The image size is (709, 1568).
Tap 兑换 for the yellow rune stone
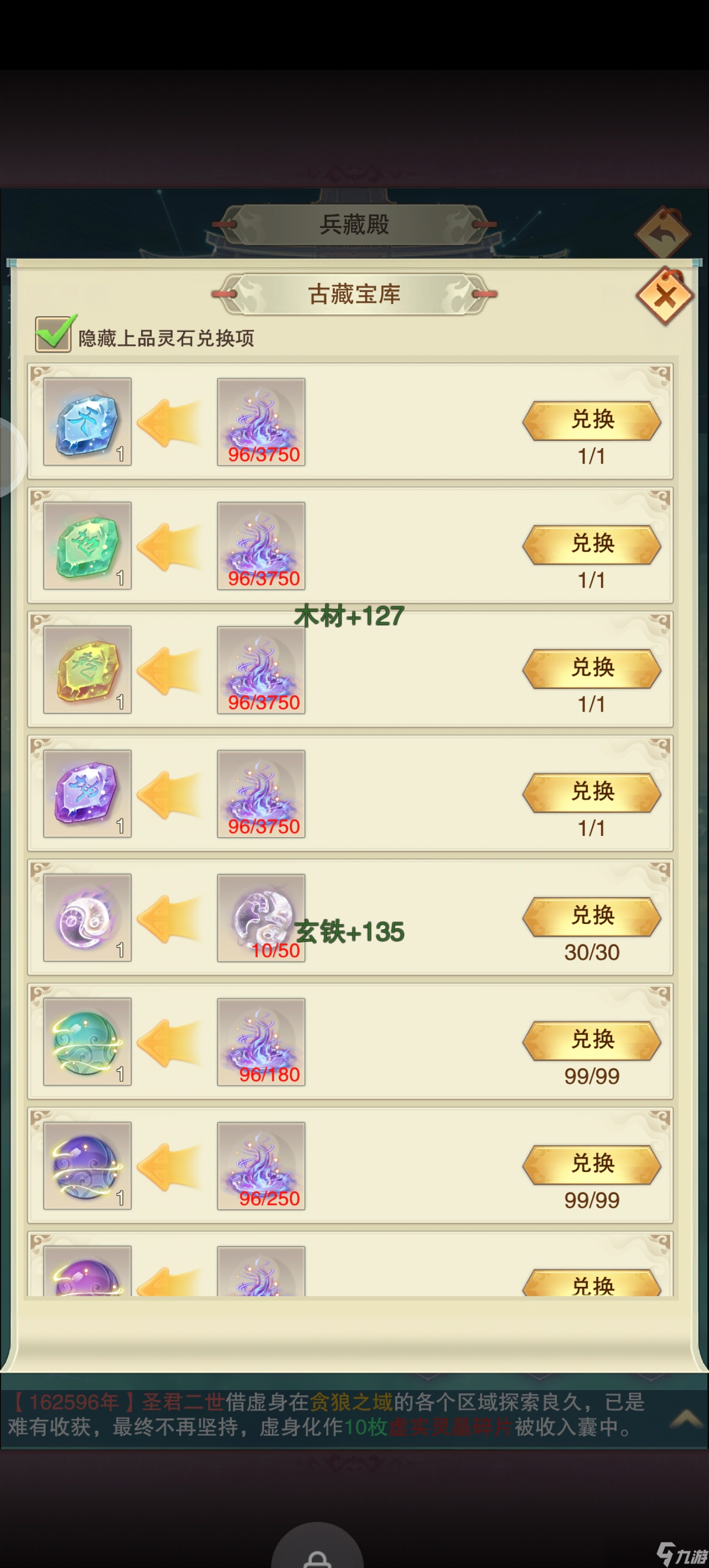click(592, 668)
